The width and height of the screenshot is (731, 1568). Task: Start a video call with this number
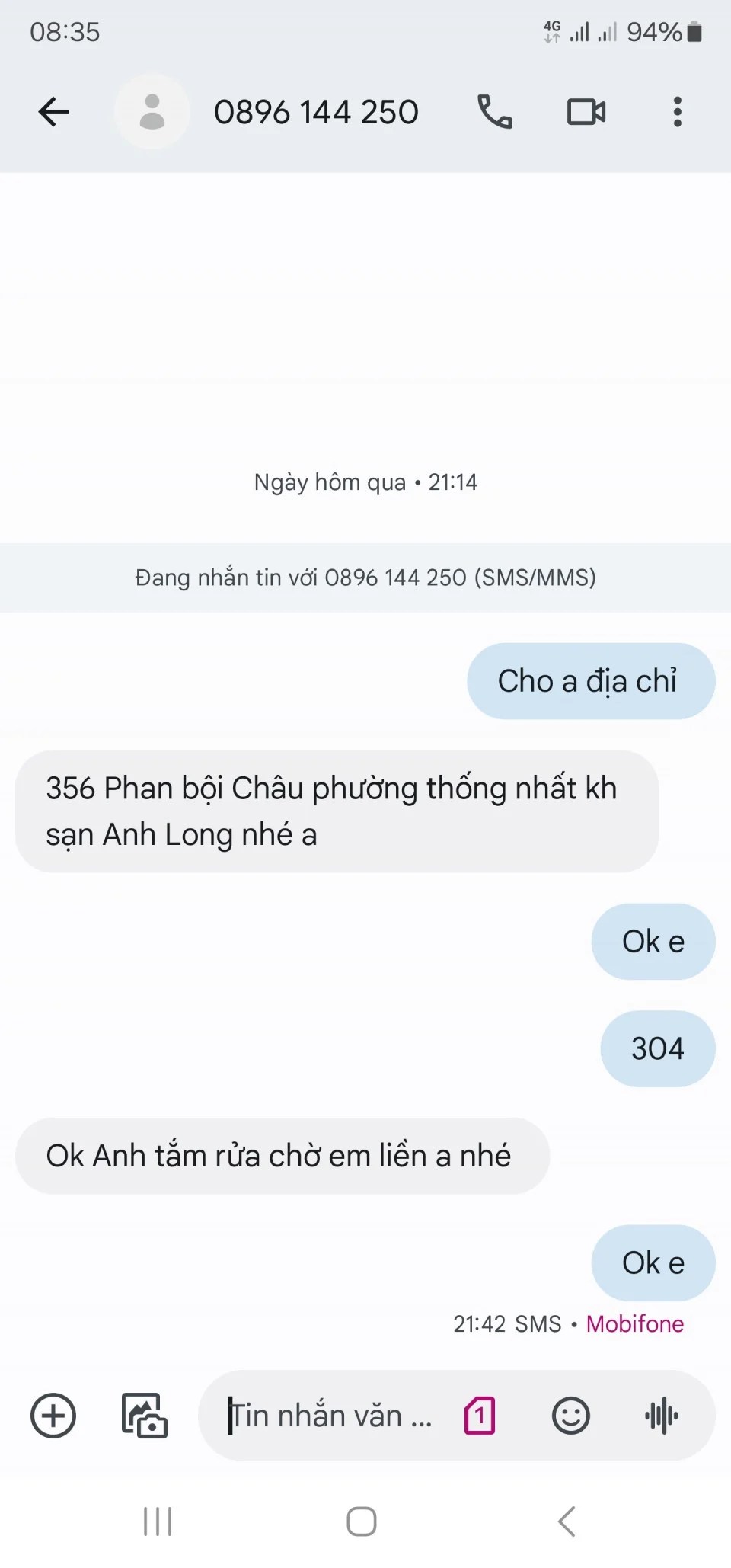[586, 112]
